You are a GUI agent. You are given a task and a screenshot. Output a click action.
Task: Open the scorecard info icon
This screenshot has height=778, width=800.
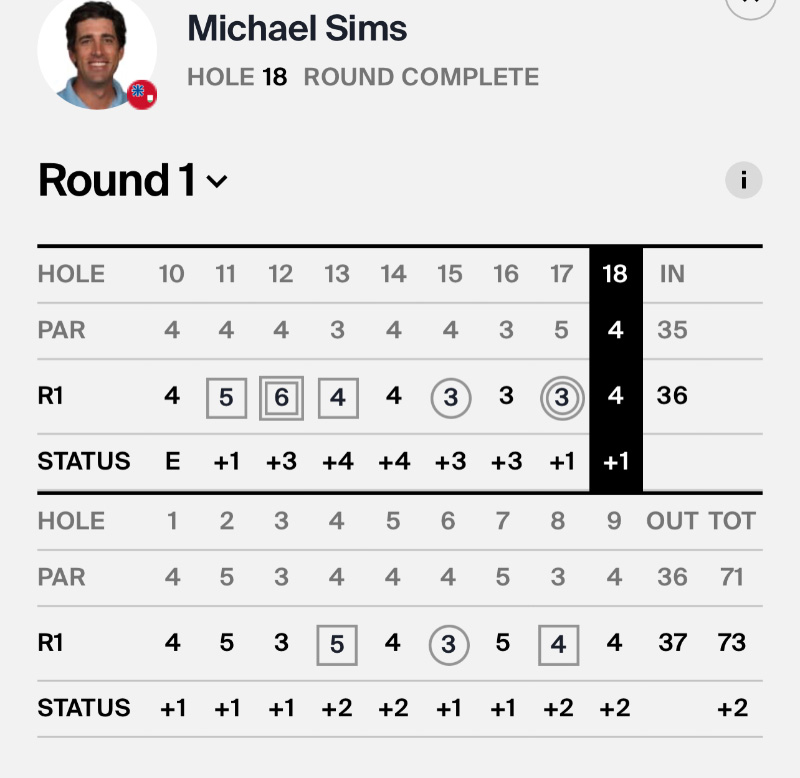click(x=743, y=181)
